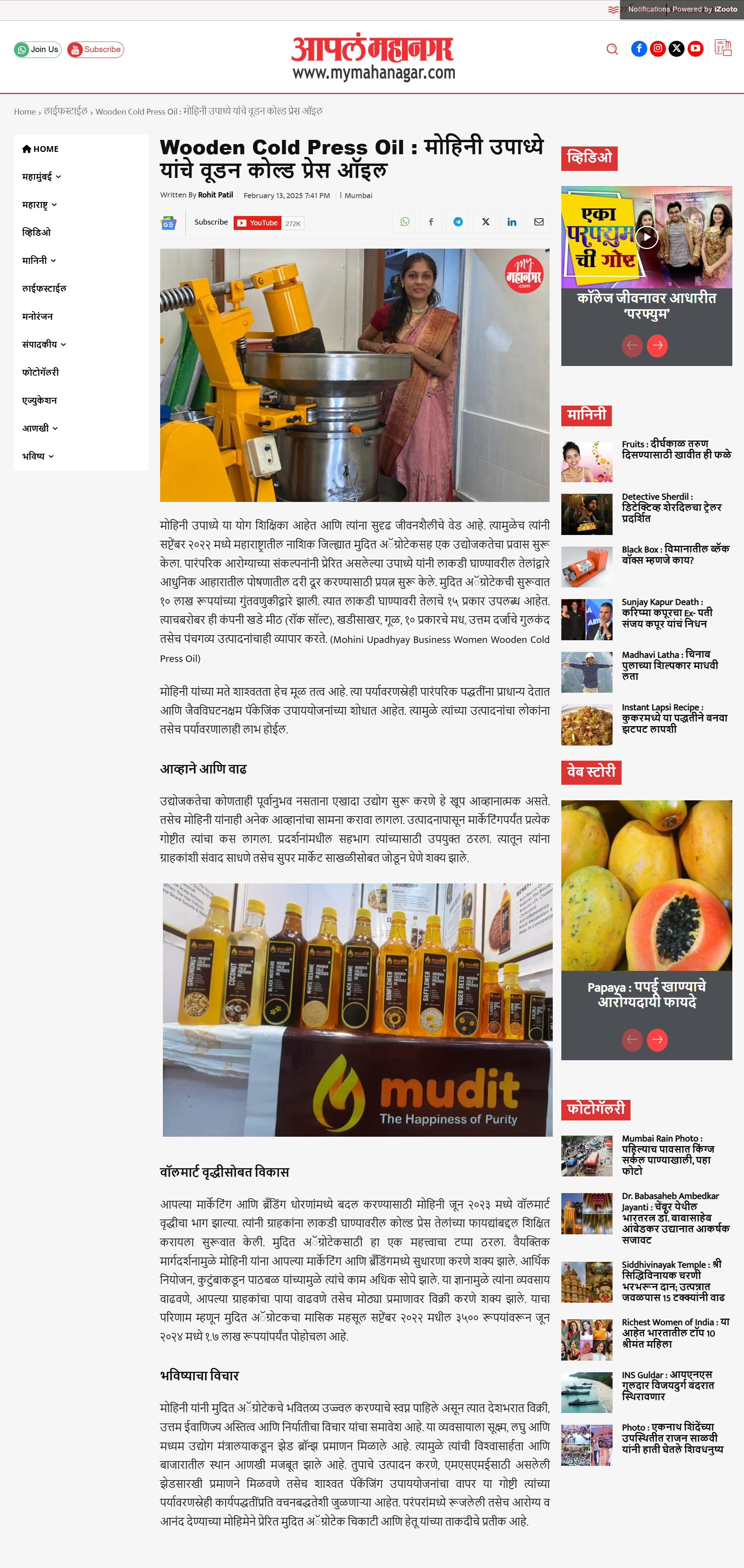Share the article by email

click(538, 221)
